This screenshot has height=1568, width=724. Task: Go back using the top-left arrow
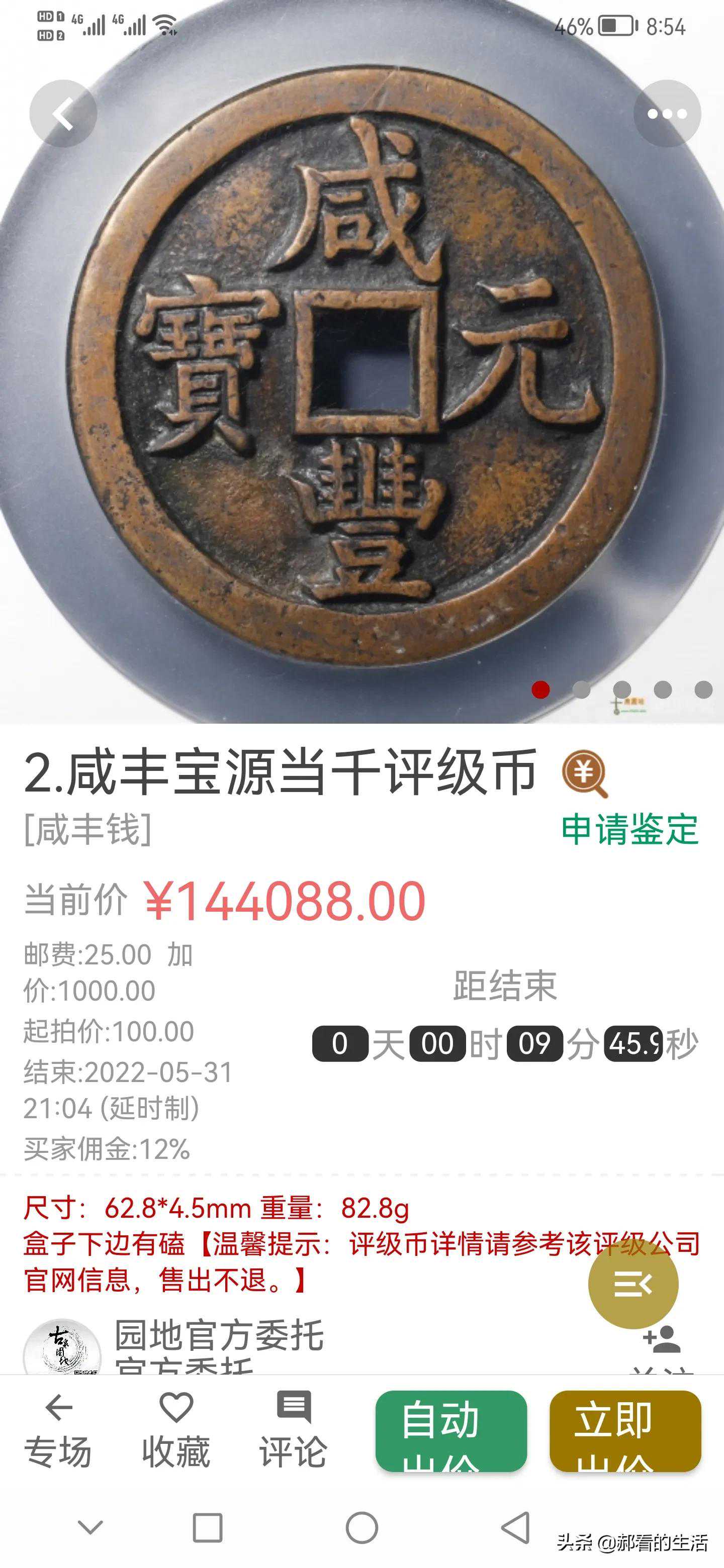tap(63, 114)
